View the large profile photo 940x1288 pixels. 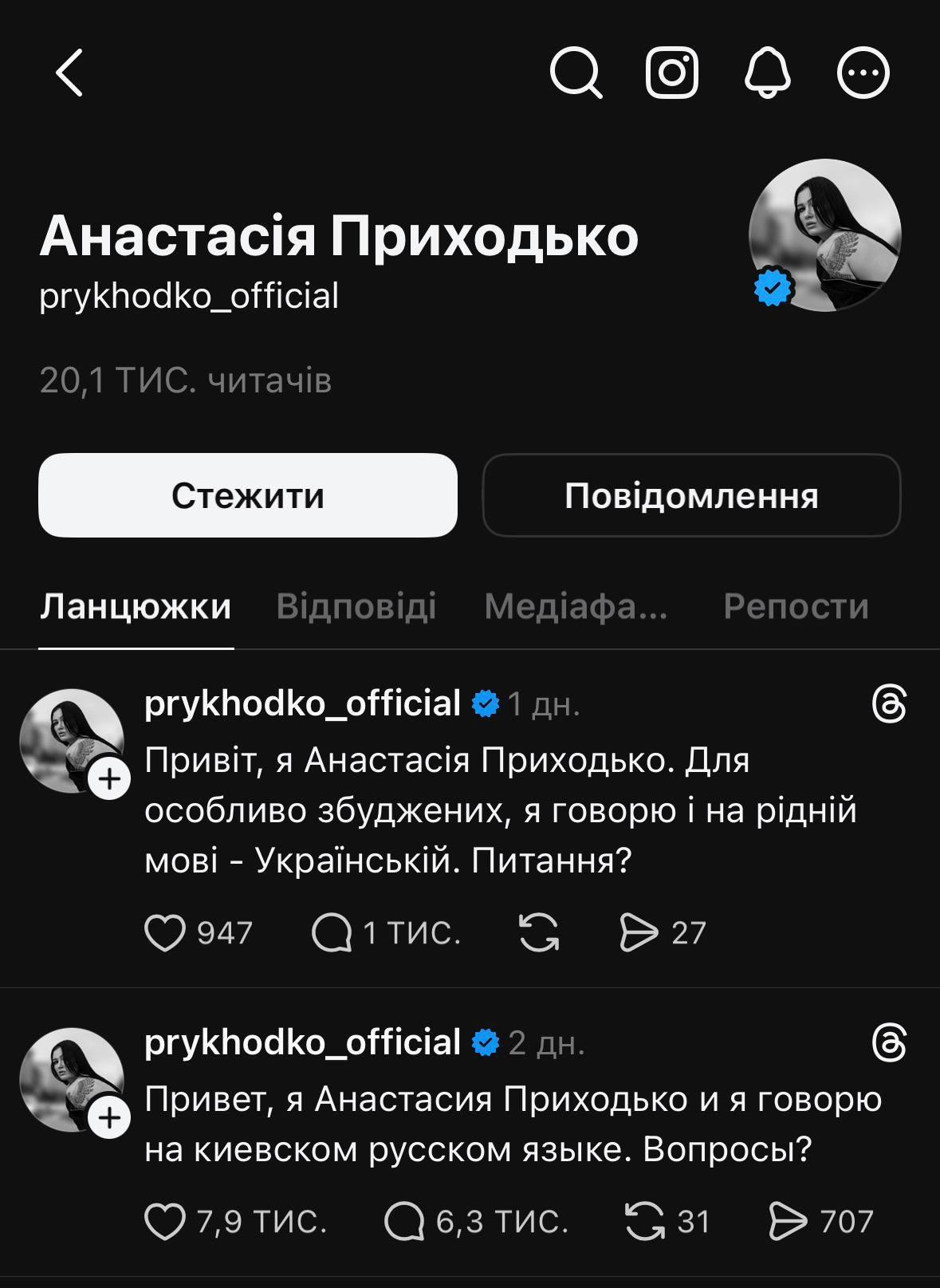coord(824,235)
